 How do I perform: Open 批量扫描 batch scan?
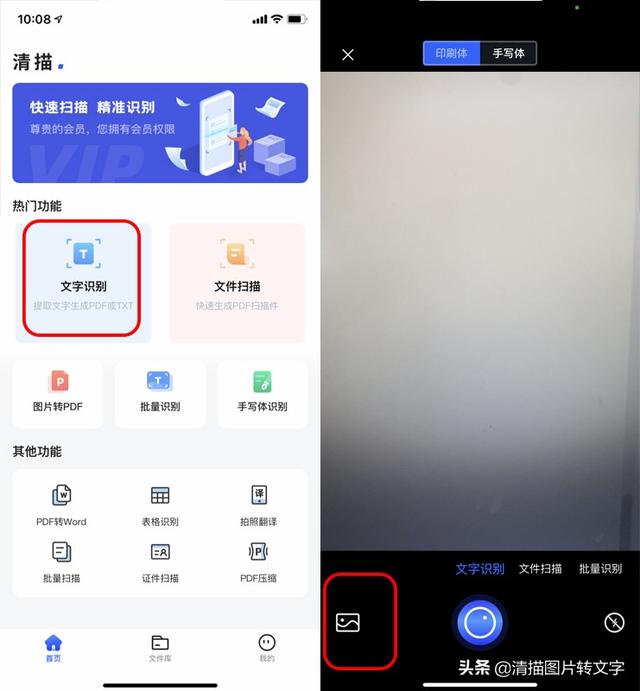pyautogui.click(x=61, y=562)
